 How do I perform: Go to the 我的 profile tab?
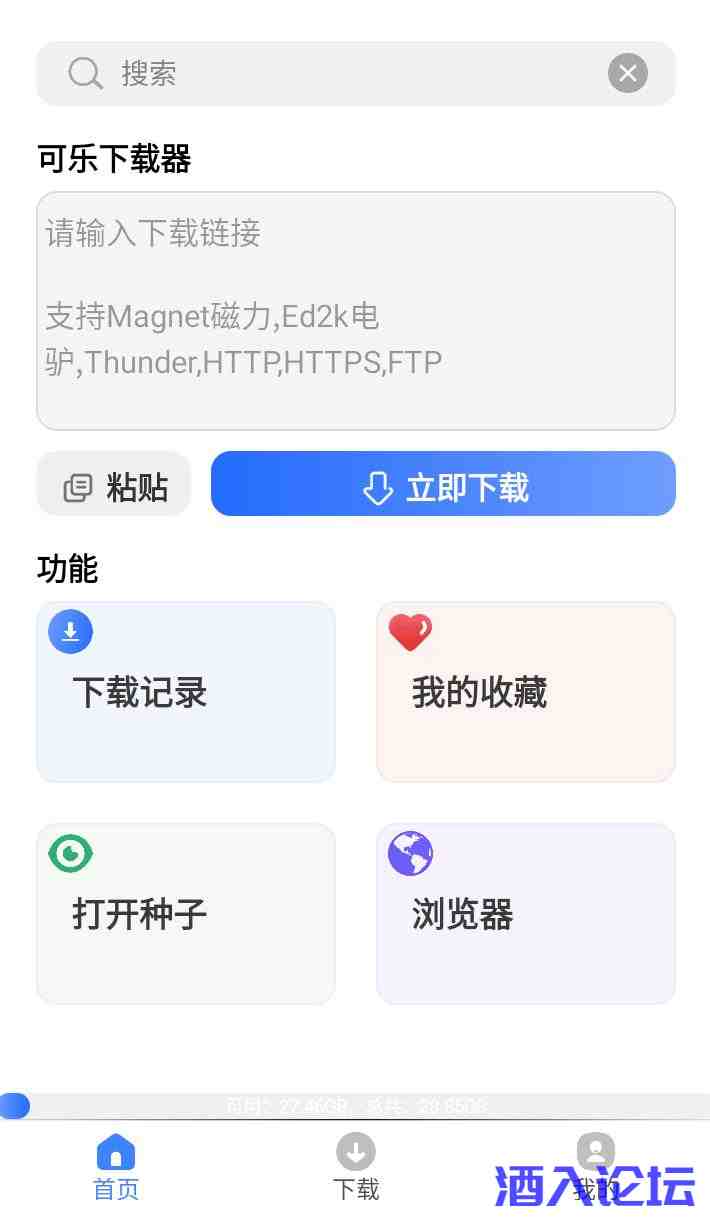coord(596,1167)
